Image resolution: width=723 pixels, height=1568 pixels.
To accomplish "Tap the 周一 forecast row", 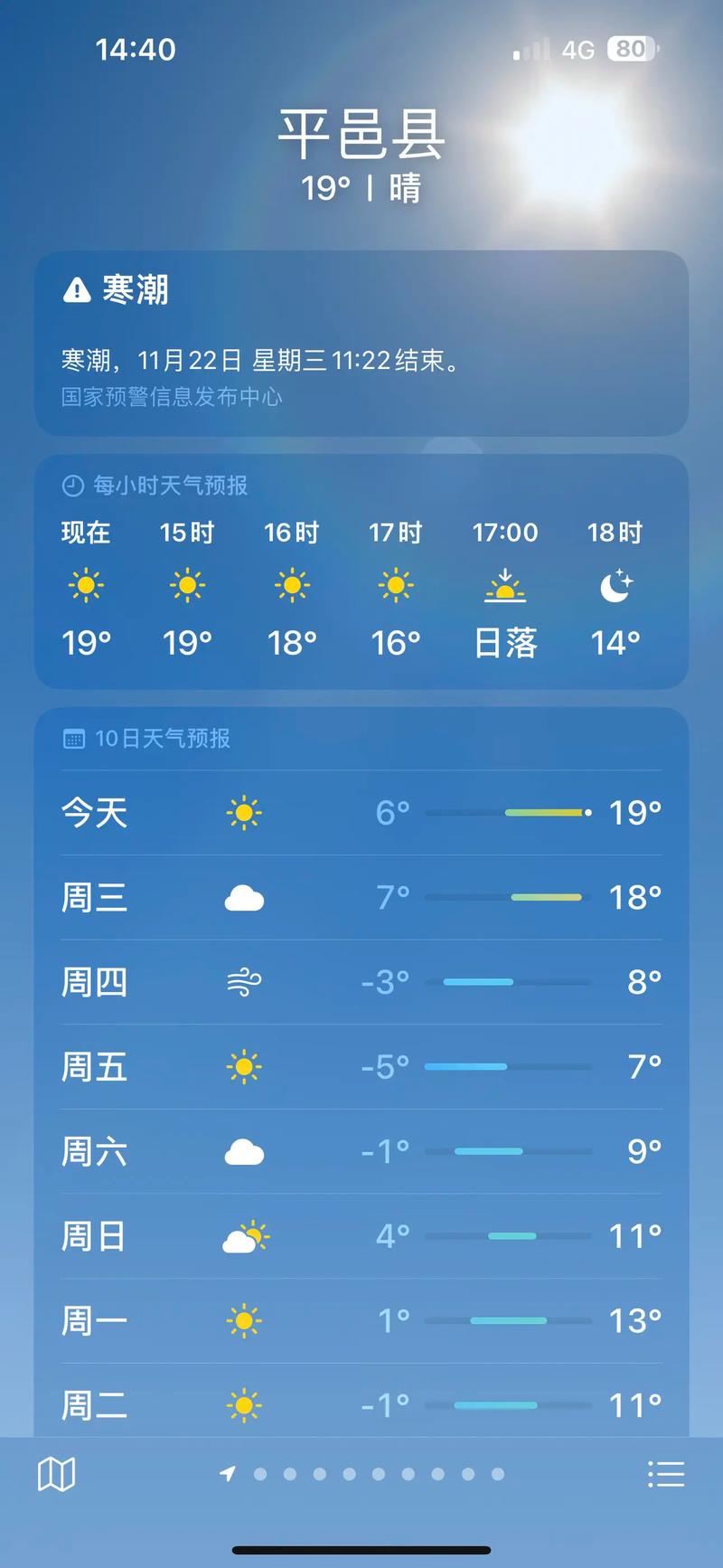I will click(361, 1321).
